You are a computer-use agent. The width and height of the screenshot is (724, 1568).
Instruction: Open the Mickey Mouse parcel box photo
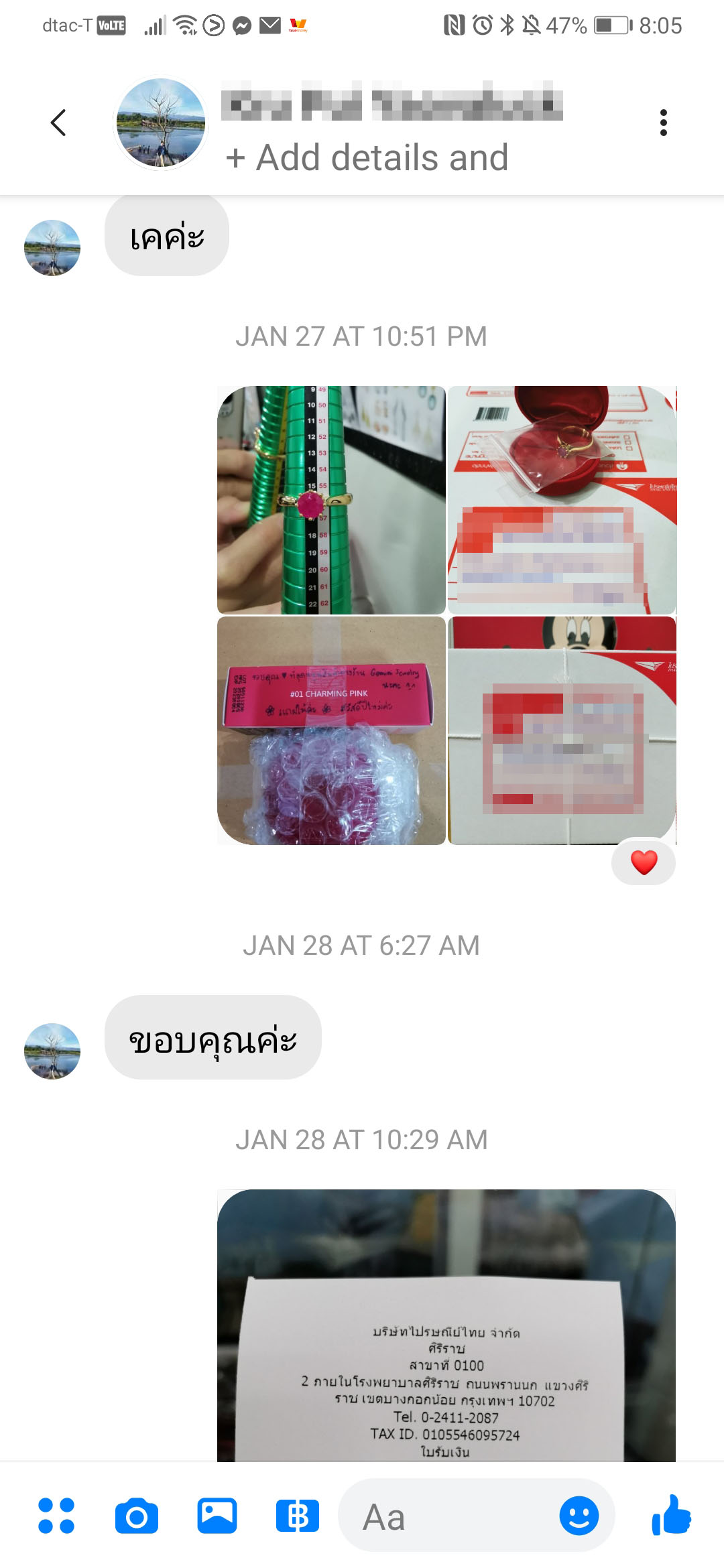562,730
